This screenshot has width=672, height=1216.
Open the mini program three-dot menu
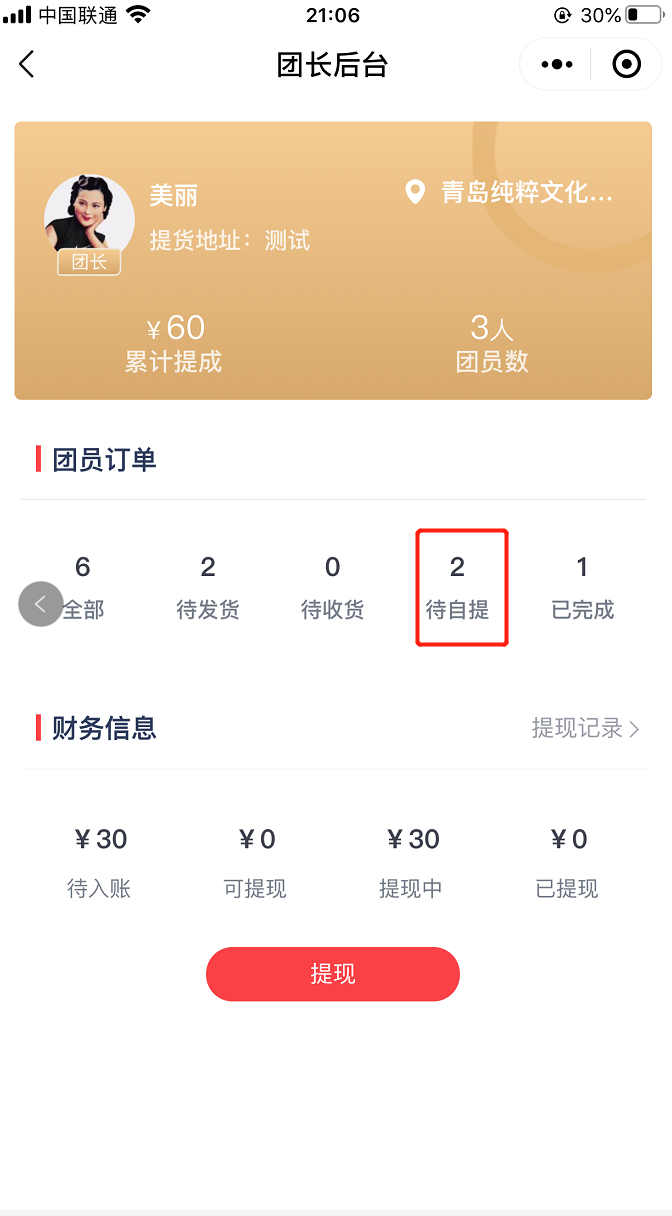point(557,65)
